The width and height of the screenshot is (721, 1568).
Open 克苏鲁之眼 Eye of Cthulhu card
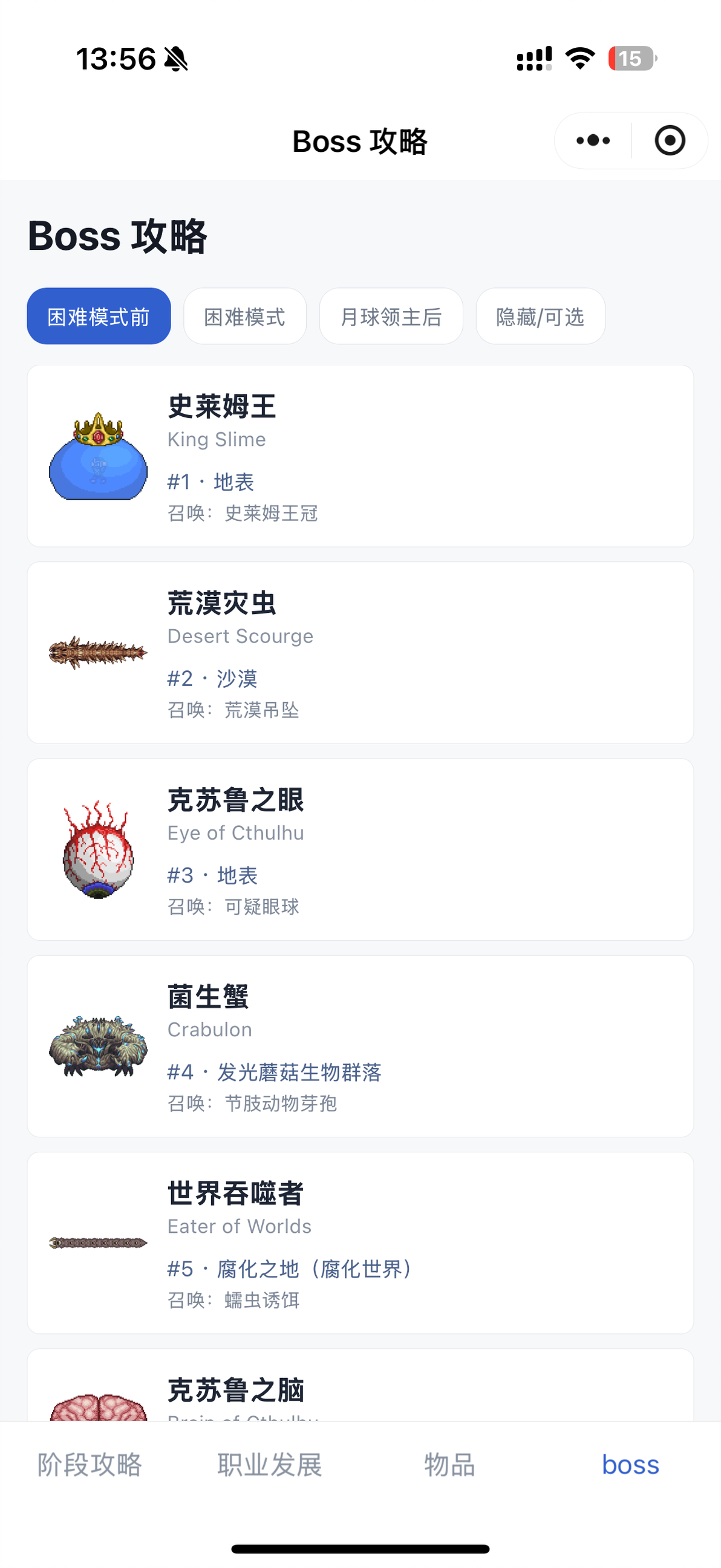pyautogui.click(x=360, y=849)
